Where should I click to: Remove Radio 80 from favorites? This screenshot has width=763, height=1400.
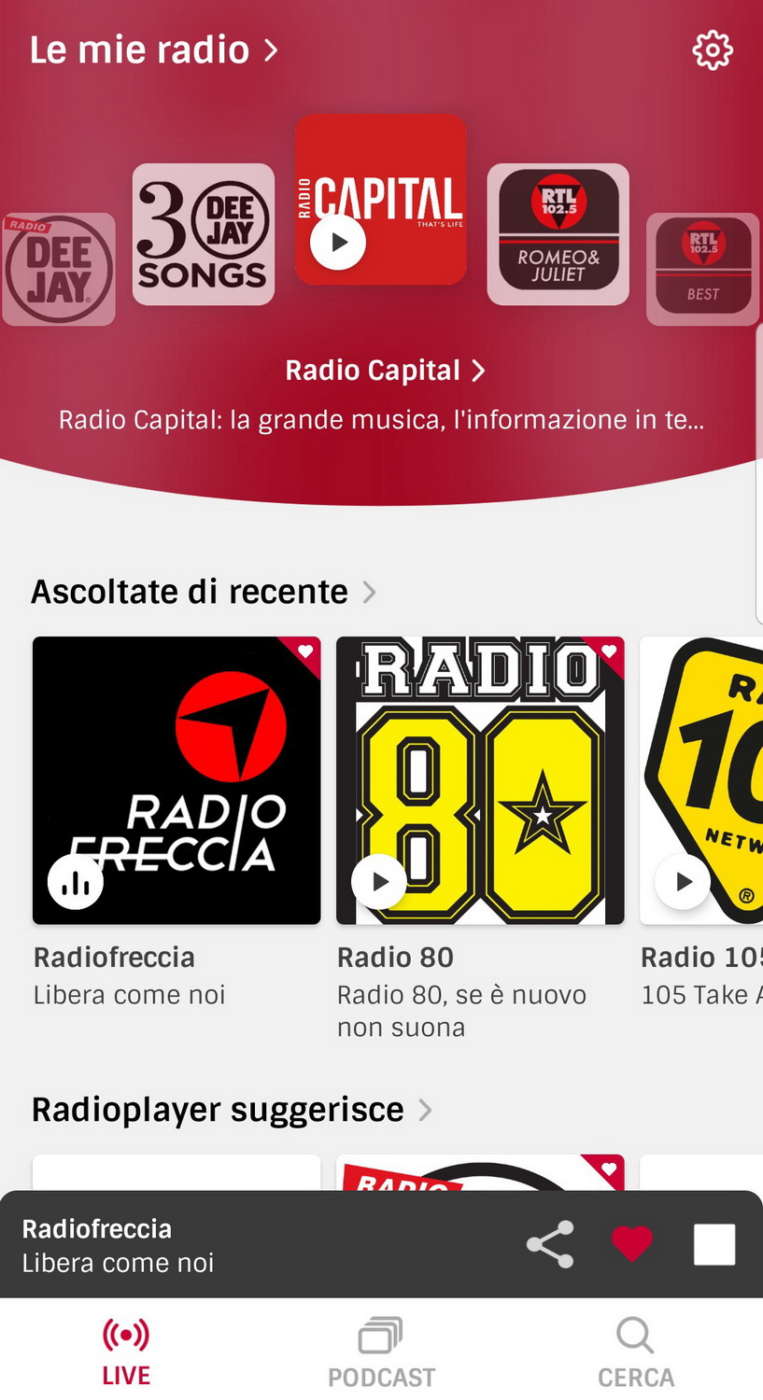(x=608, y=652)
